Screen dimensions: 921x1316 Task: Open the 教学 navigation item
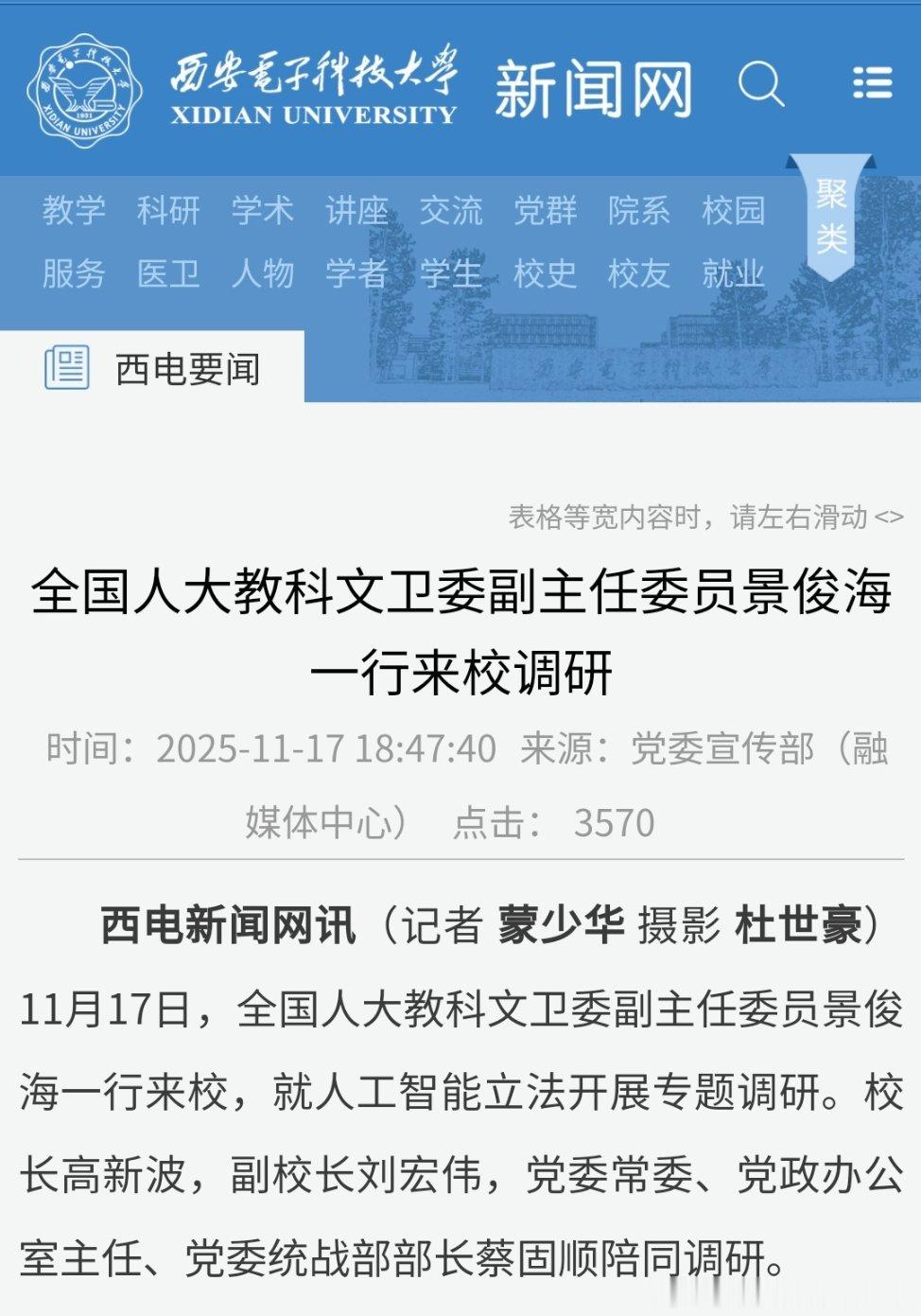(x=73, y=210)
